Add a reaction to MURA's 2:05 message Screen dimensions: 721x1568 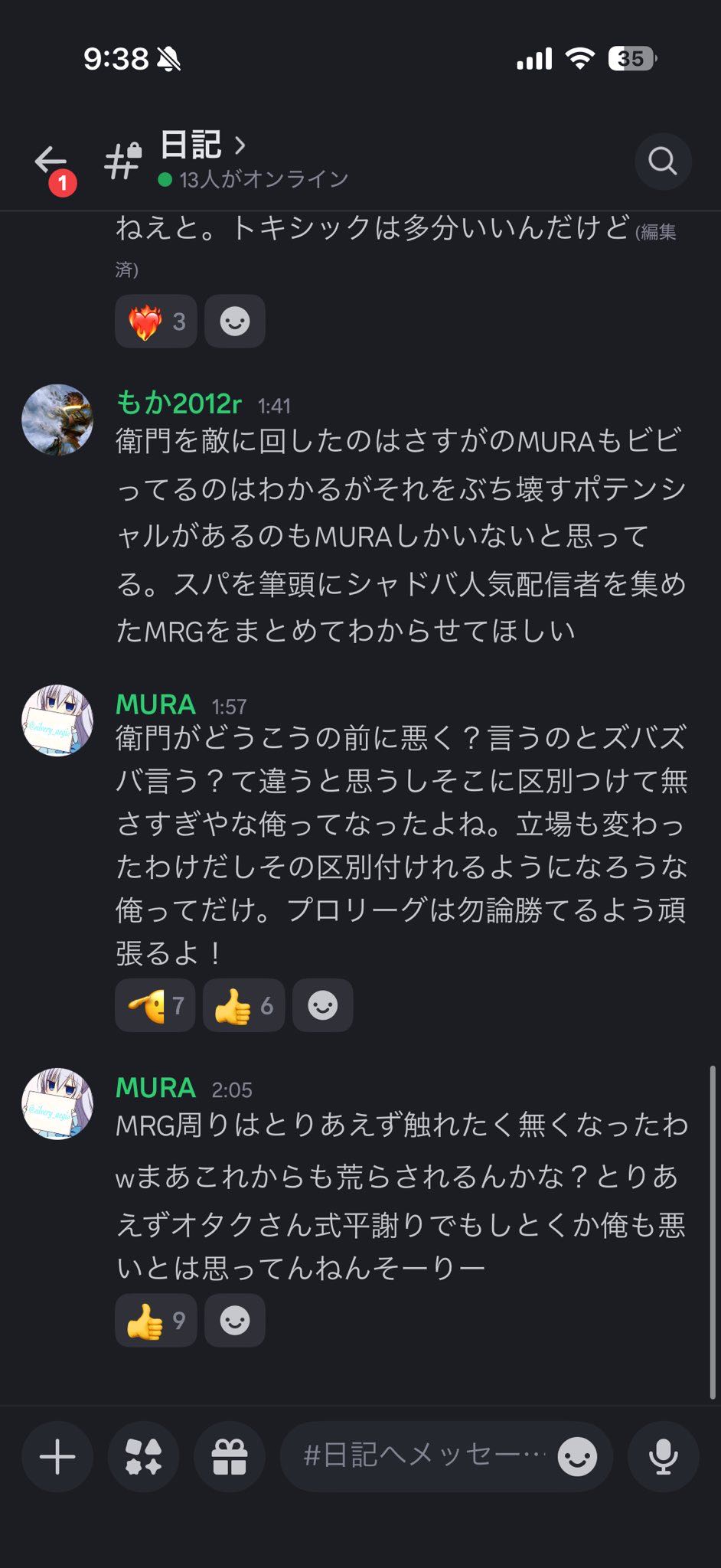(x=235, y=1321)
